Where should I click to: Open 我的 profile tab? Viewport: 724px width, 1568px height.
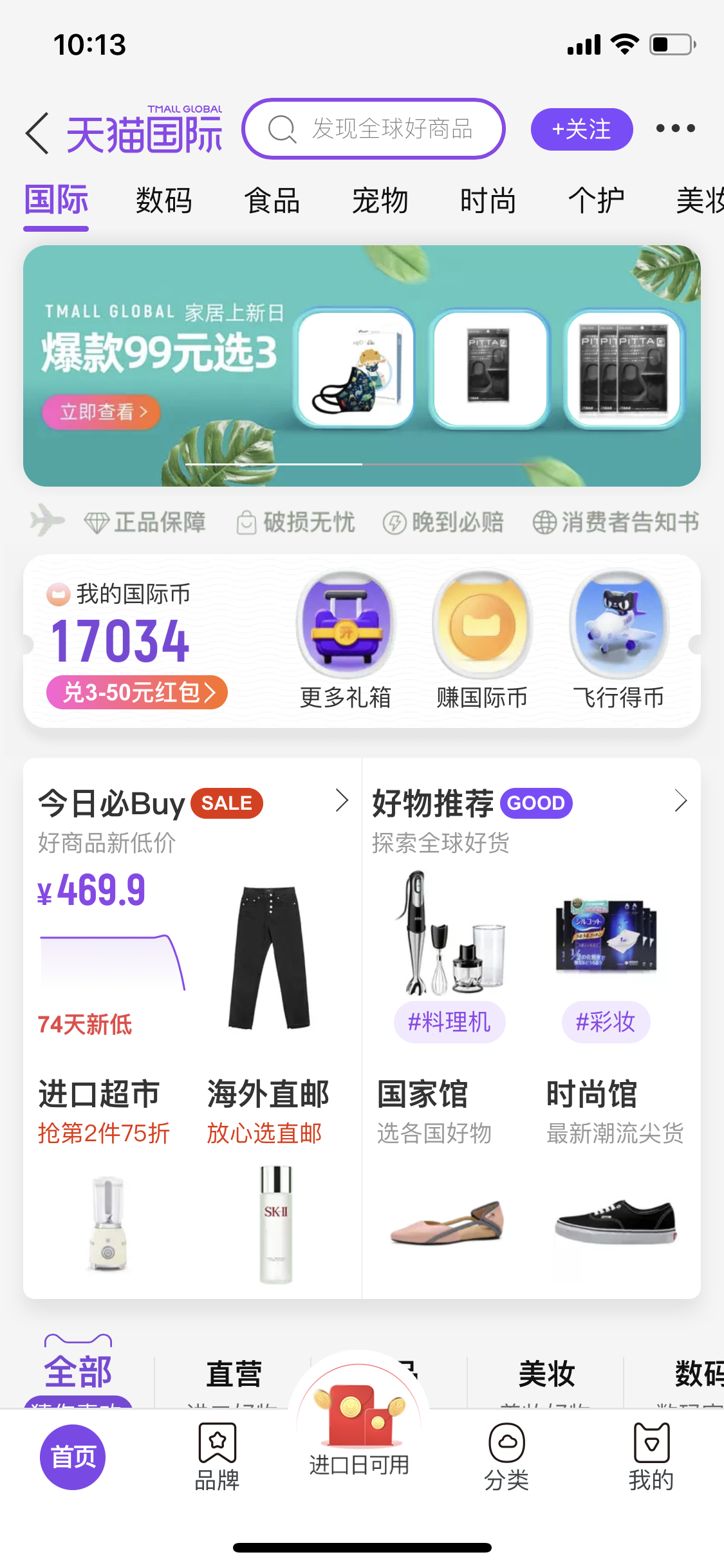[x=651, y=1457]
